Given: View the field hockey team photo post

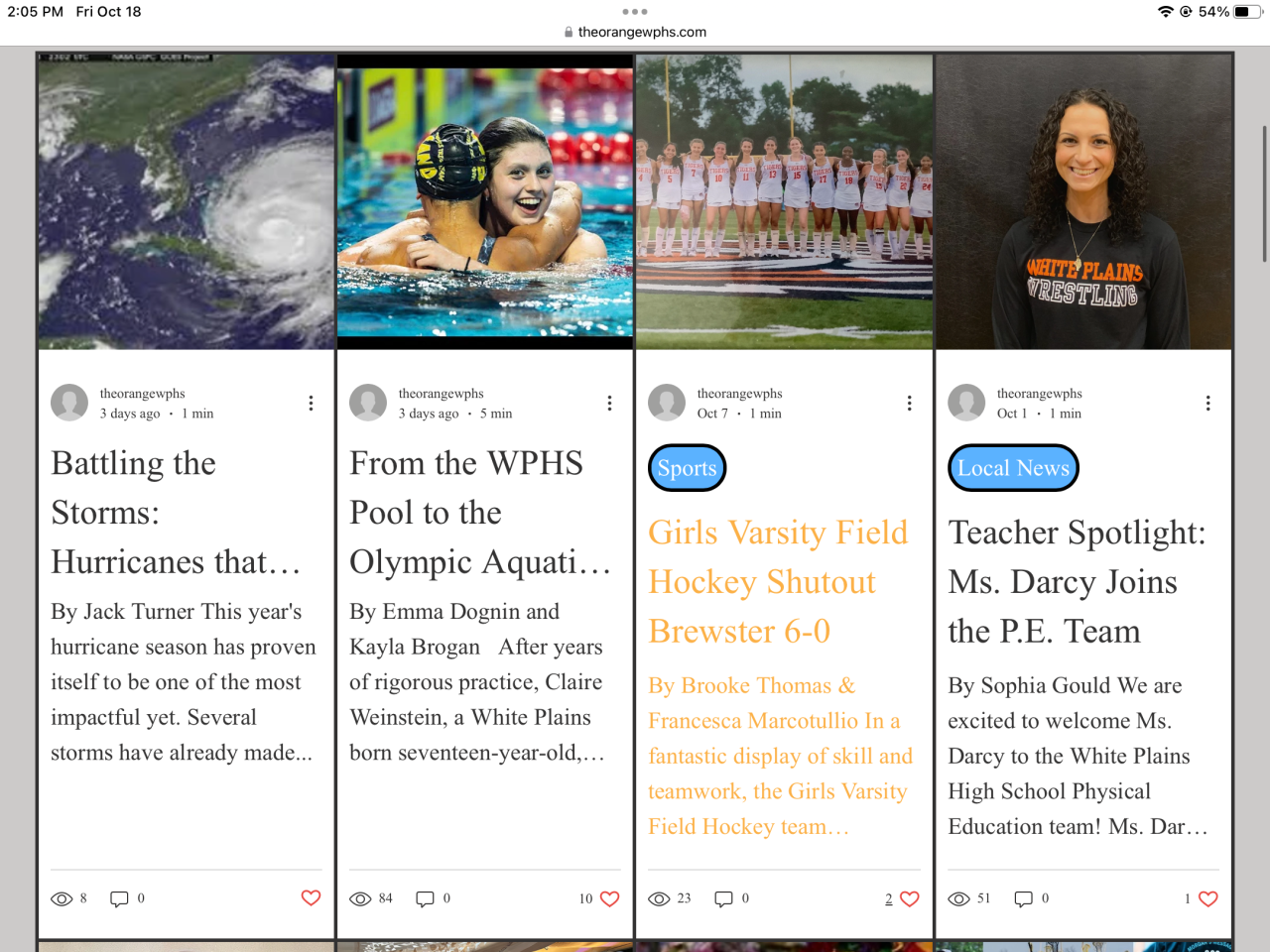Looking at the screenshot, I should 784,202.
